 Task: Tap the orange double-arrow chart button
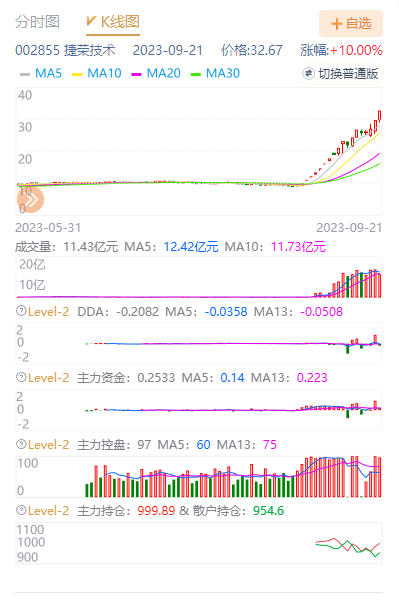30,199
